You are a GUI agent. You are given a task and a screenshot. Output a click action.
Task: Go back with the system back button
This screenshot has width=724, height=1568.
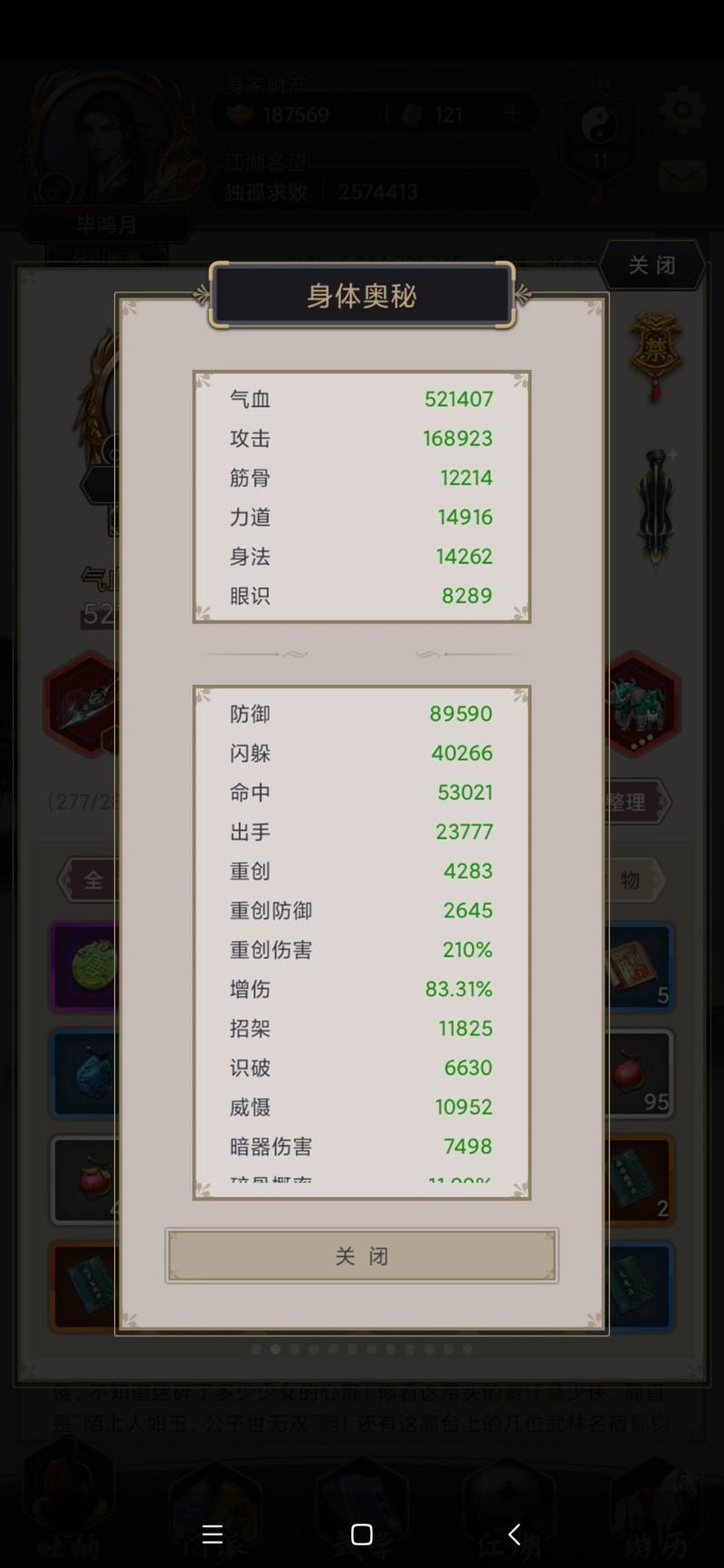click(513, 1534)
